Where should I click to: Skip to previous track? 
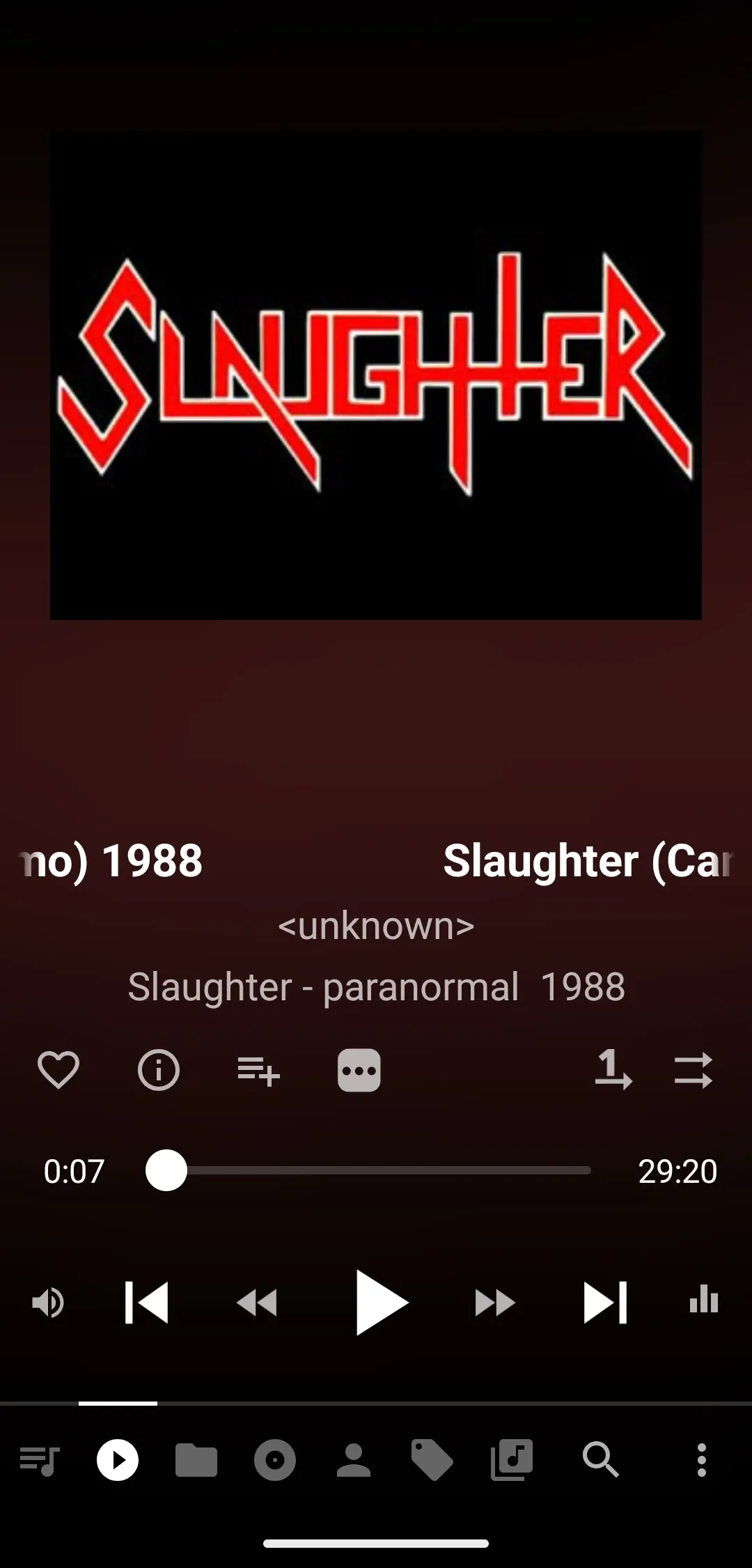(x=147, y=1302)
